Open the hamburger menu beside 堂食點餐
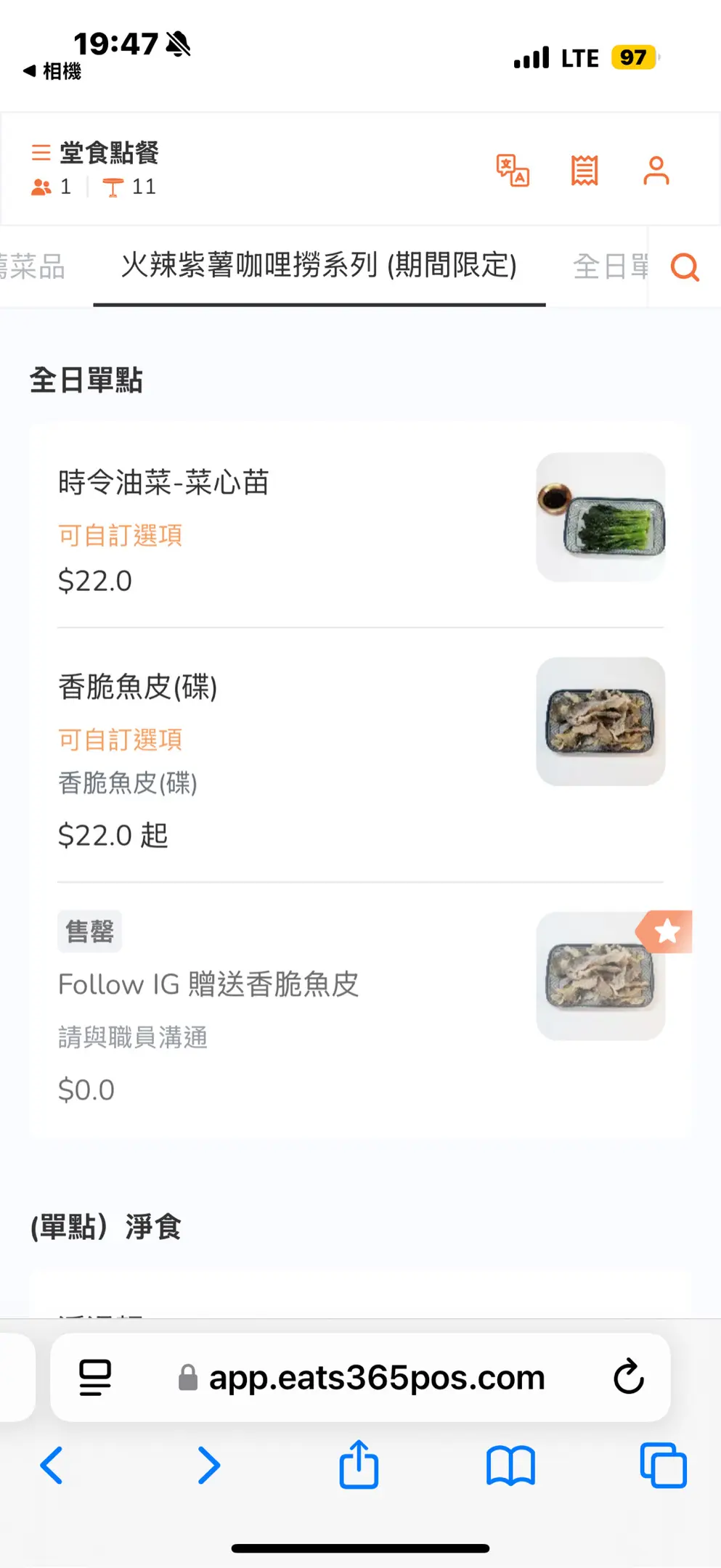721x1568 pixels. 41,152
